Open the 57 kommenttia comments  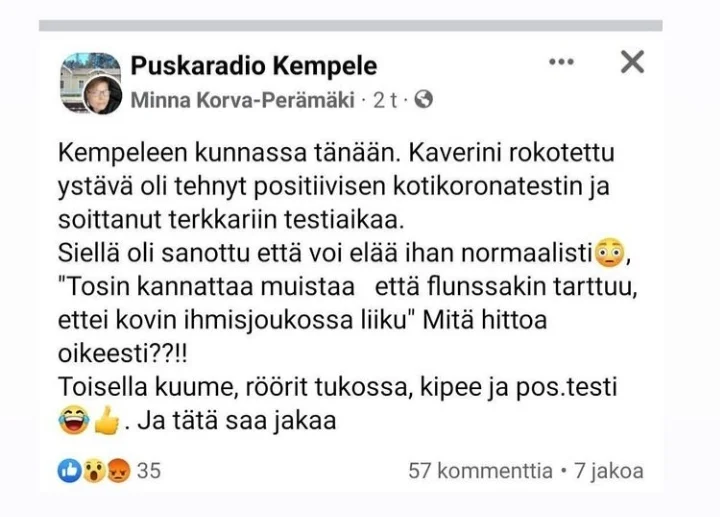pos(480,470)
